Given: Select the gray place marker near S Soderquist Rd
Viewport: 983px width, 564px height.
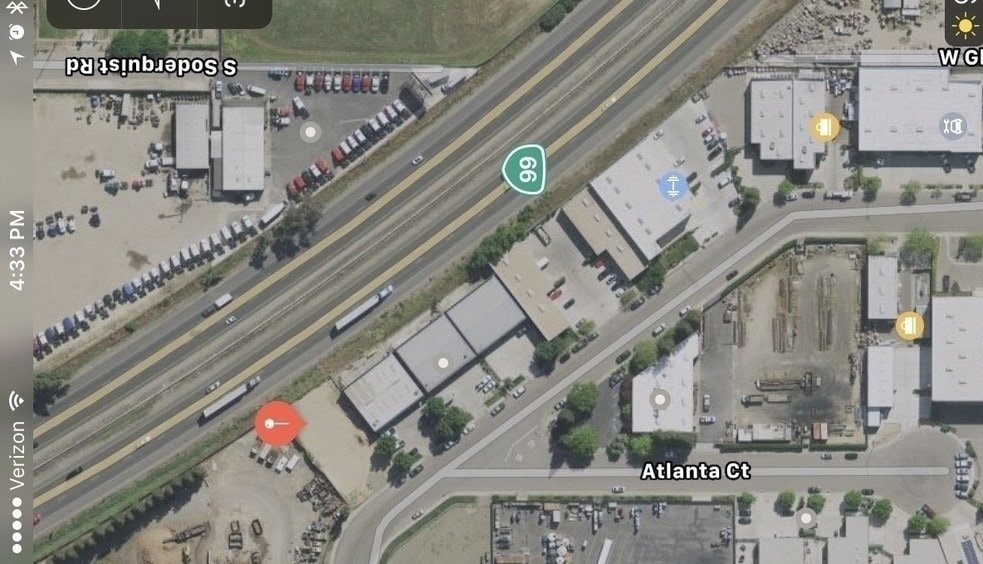Looking at the screenshot, I should [x=311, y=131].
